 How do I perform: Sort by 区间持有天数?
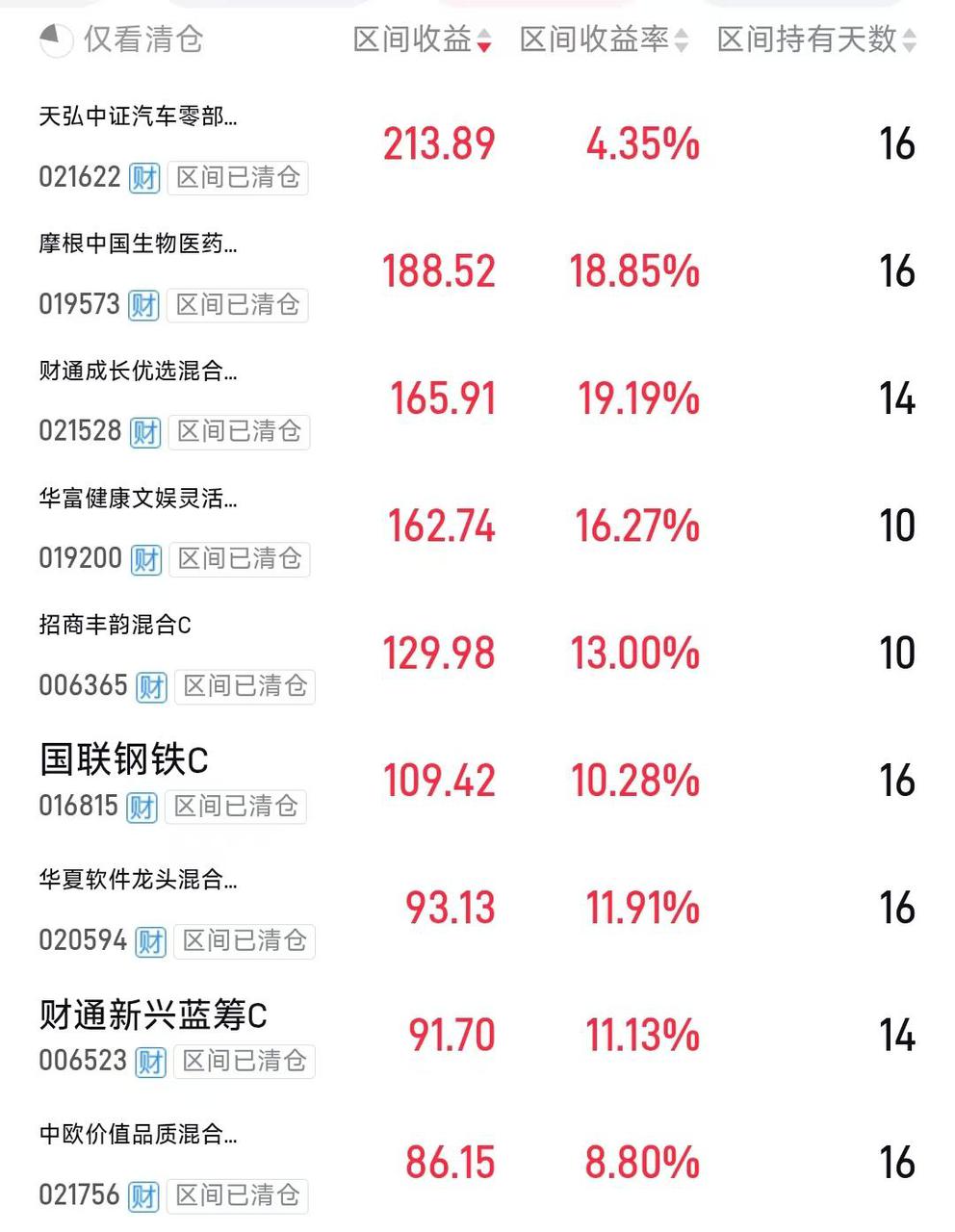[x=816, y=39]
